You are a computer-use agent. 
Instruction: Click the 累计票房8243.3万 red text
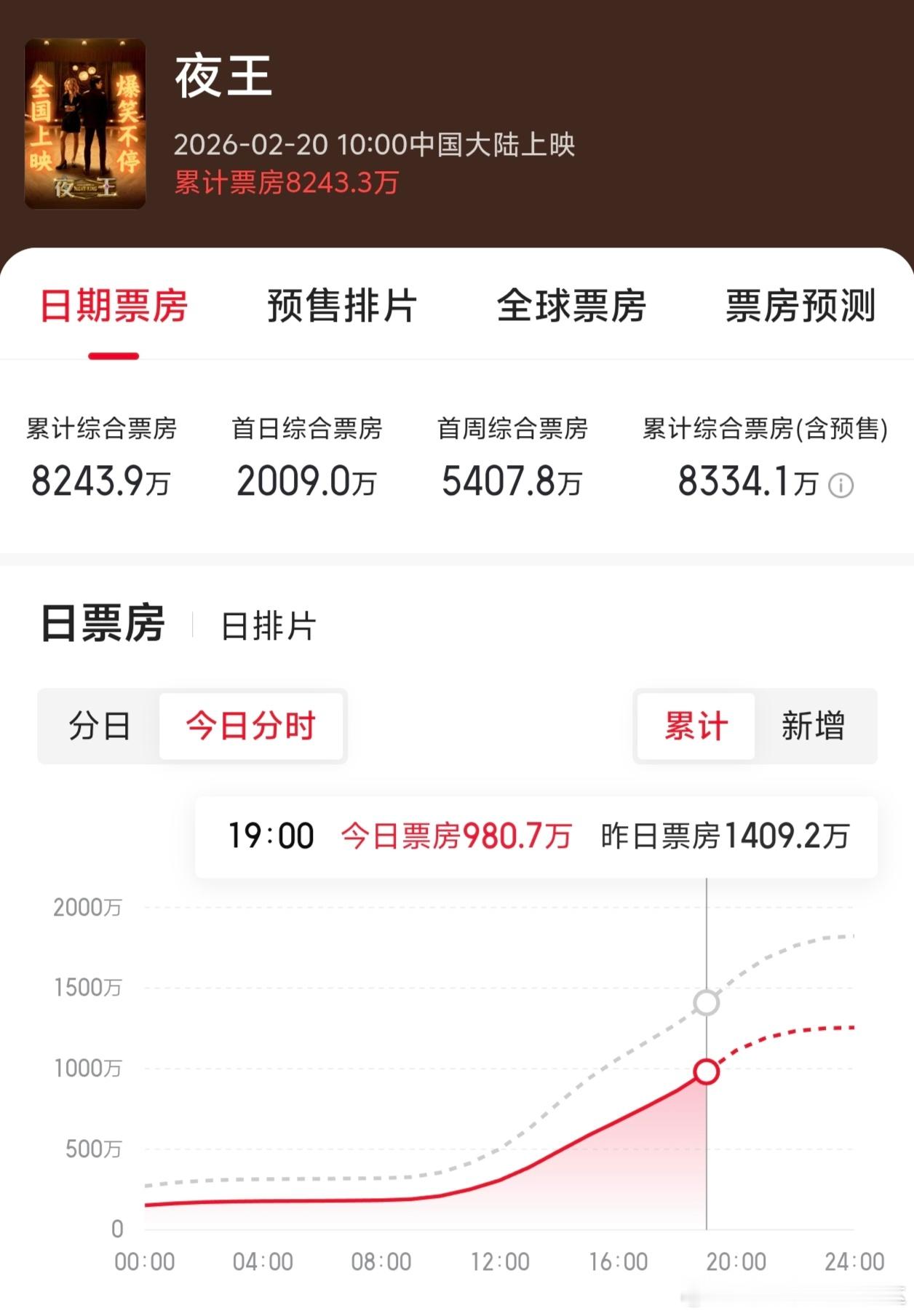286,185
